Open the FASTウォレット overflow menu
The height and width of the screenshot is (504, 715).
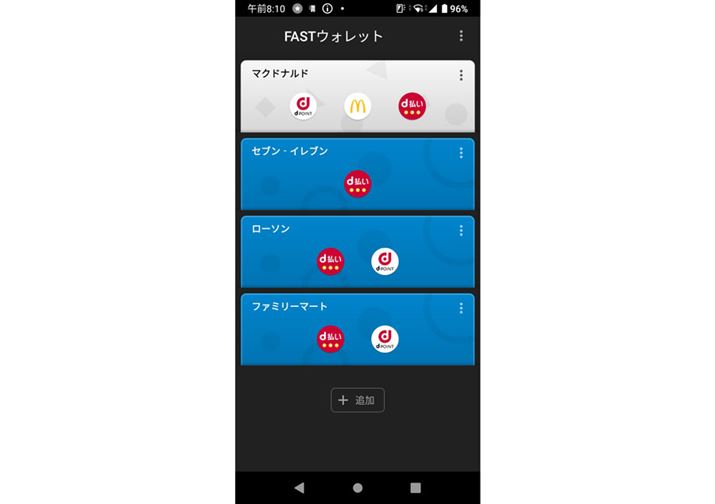461,36
